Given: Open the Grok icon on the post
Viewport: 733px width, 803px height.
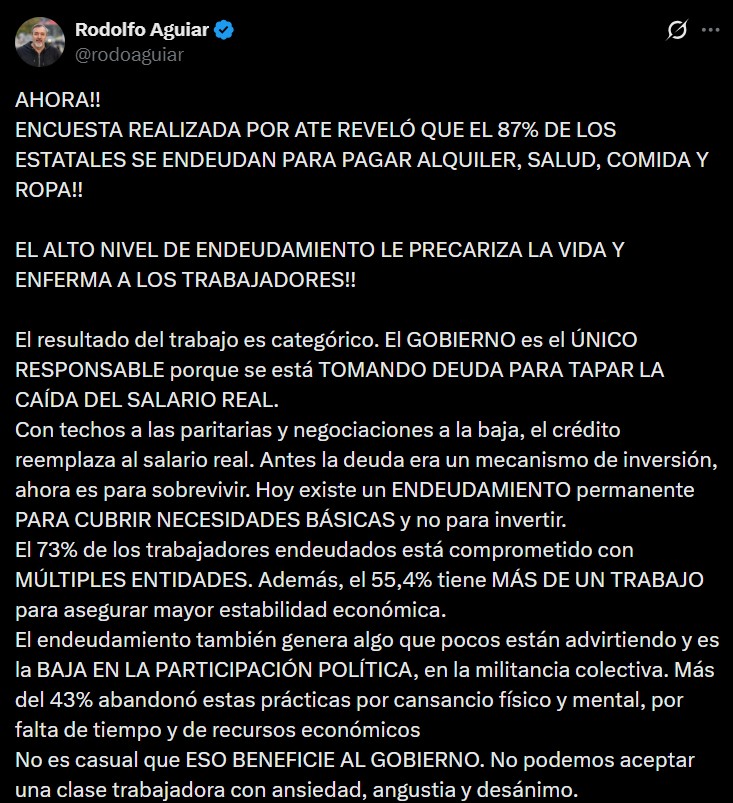Looking at the screenshot, I should click(x=677, y=30).
